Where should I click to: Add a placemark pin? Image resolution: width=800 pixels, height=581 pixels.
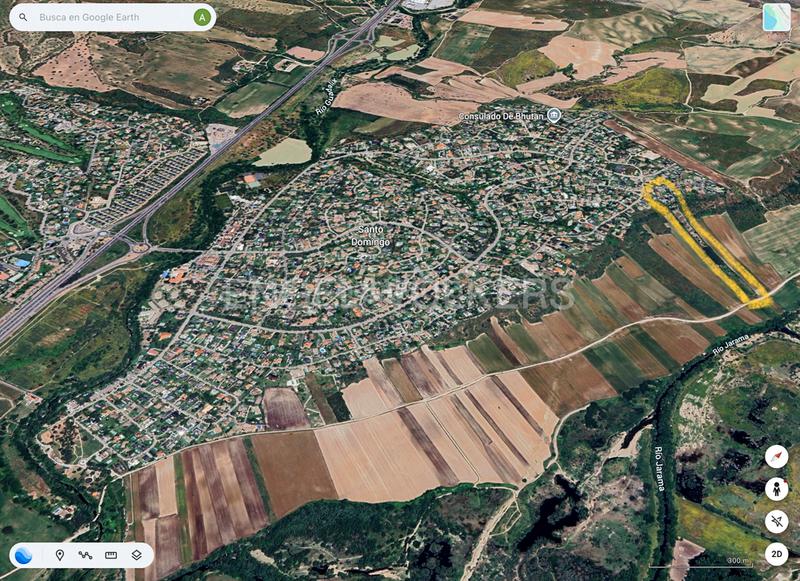click(x=60, y=555)
